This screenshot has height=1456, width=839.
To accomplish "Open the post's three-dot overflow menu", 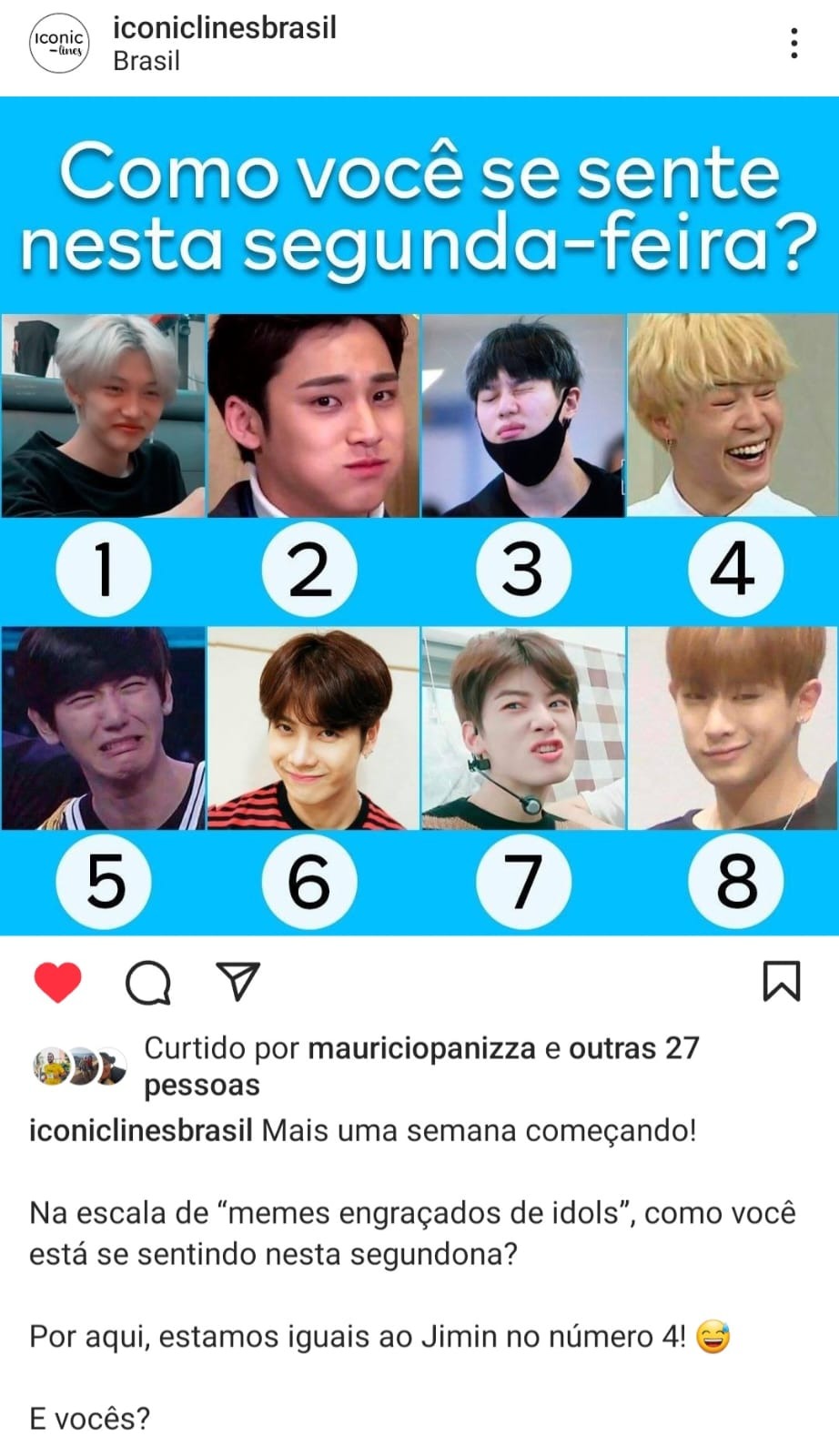I will point(794,43).
